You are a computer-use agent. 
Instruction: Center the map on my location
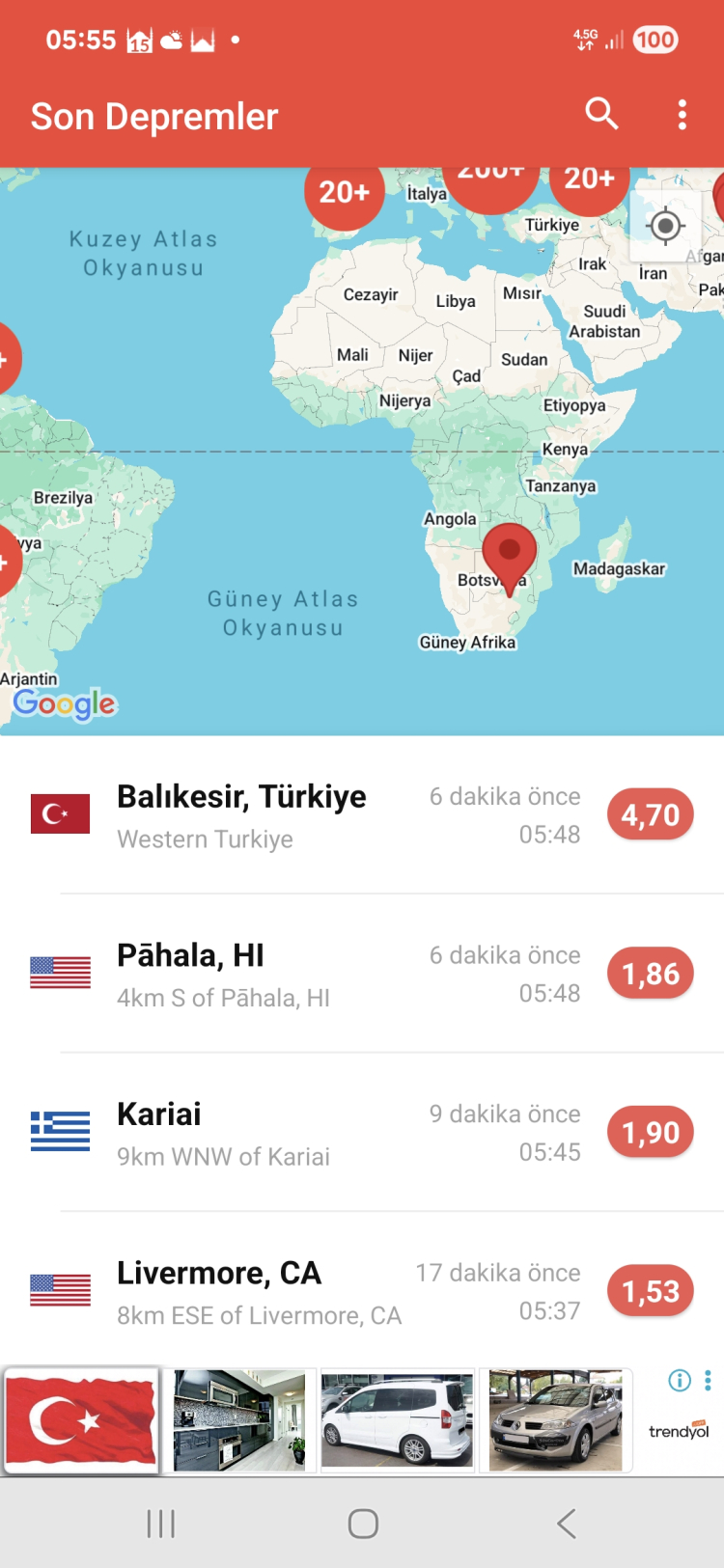click(x=665, y=227)
